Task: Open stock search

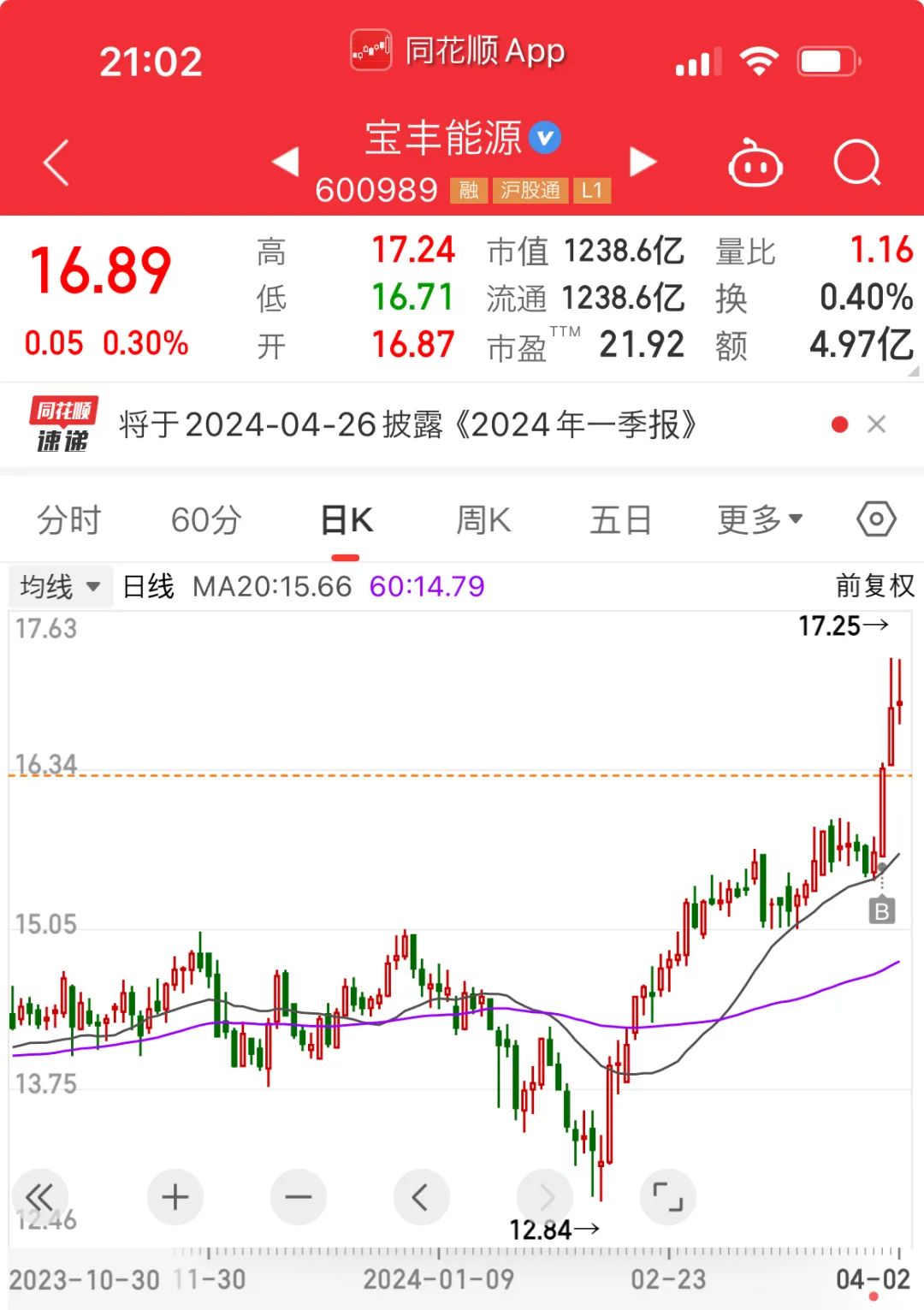Action: 856,163
